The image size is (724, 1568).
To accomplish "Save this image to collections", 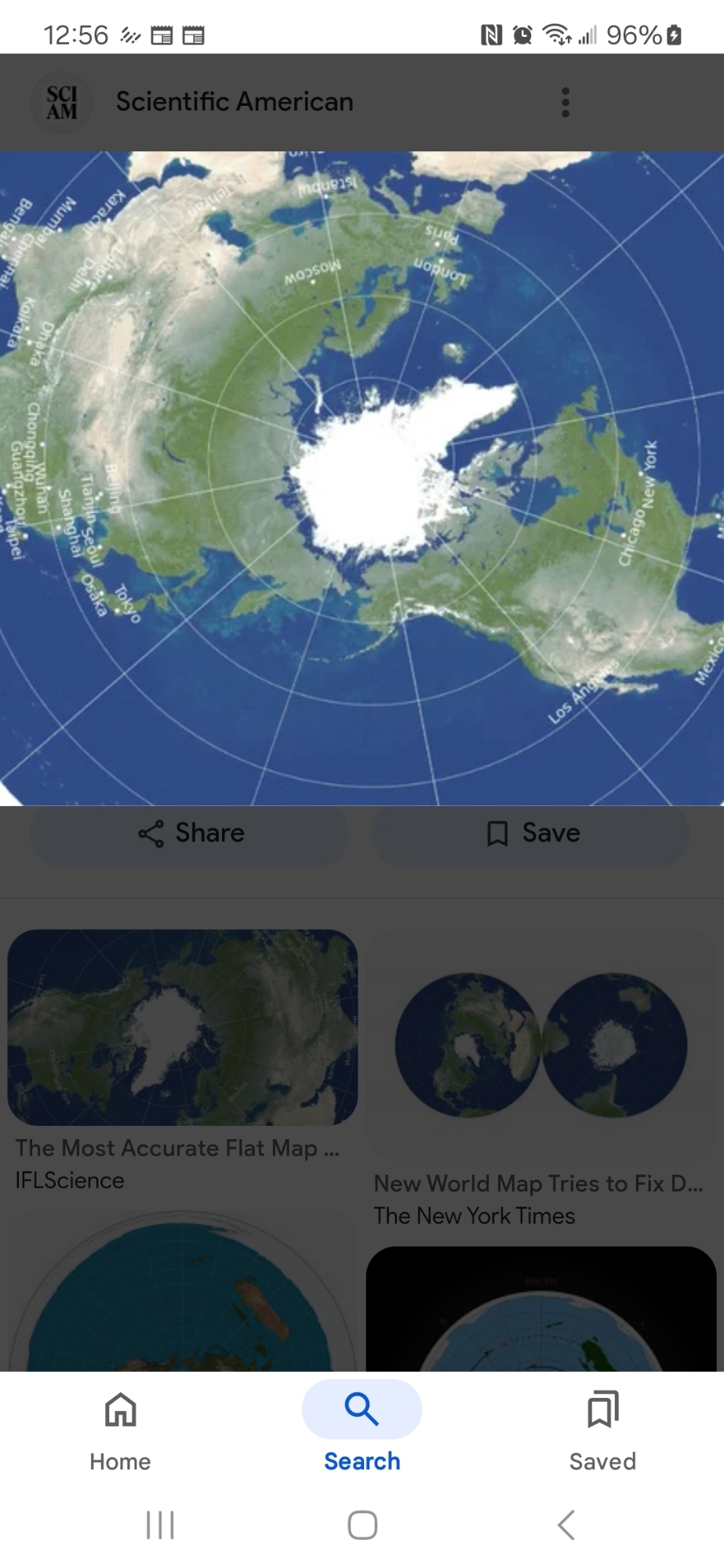I will pos(531,833).
